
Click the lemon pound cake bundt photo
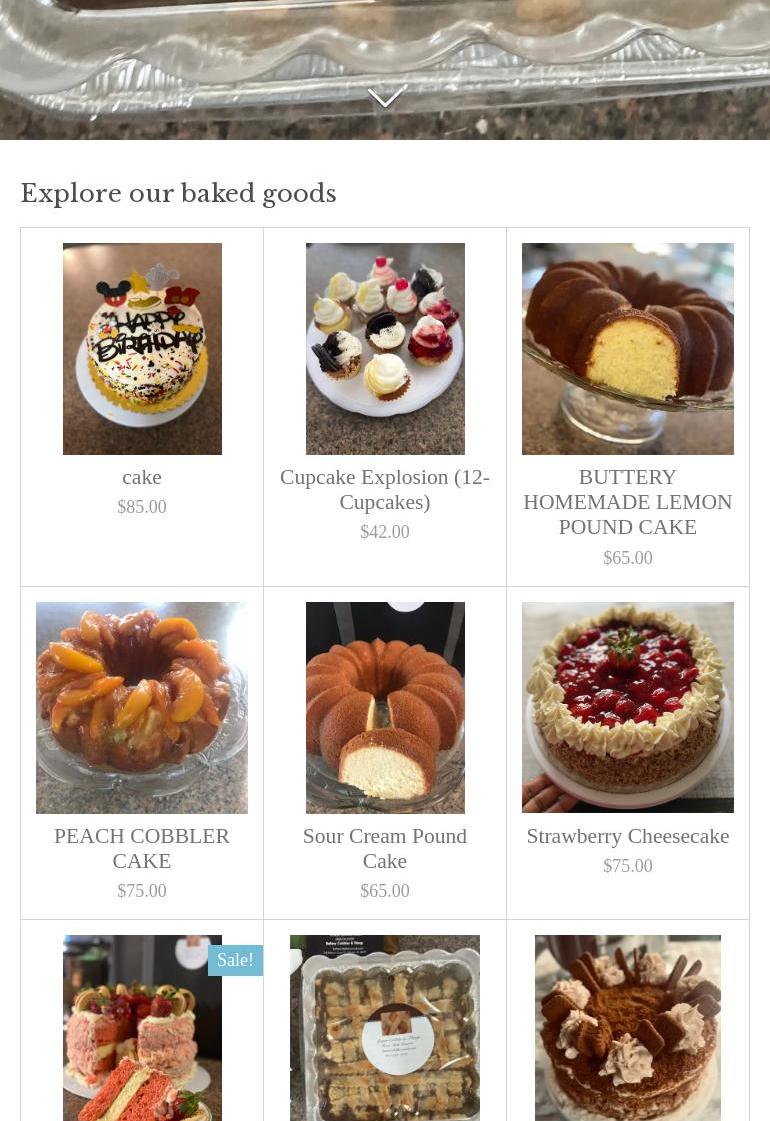628,348
